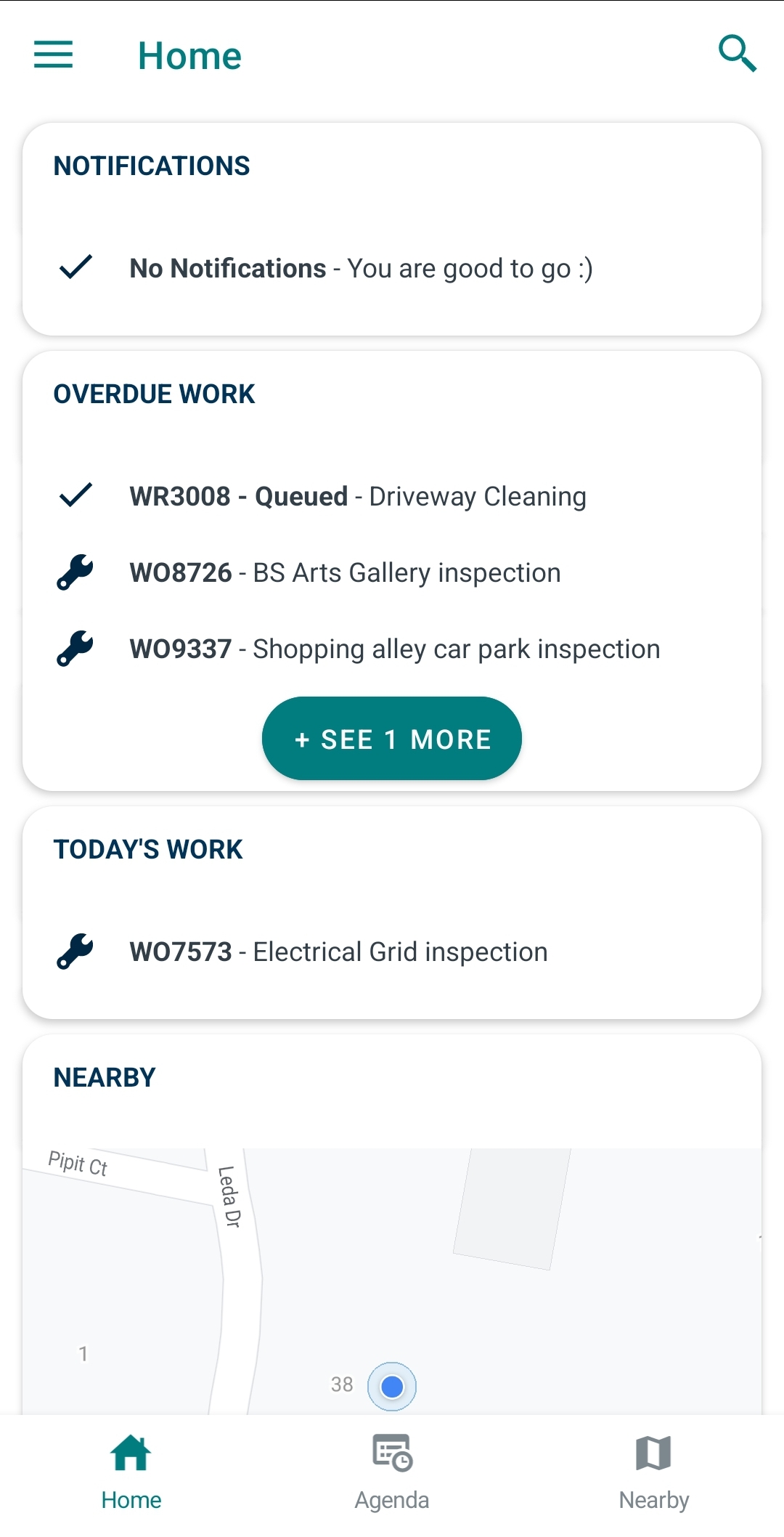Open WO8726 BS Arts Gallery inspection
The height and width of the screenshot is (1537, 784).
coord(392,572)
